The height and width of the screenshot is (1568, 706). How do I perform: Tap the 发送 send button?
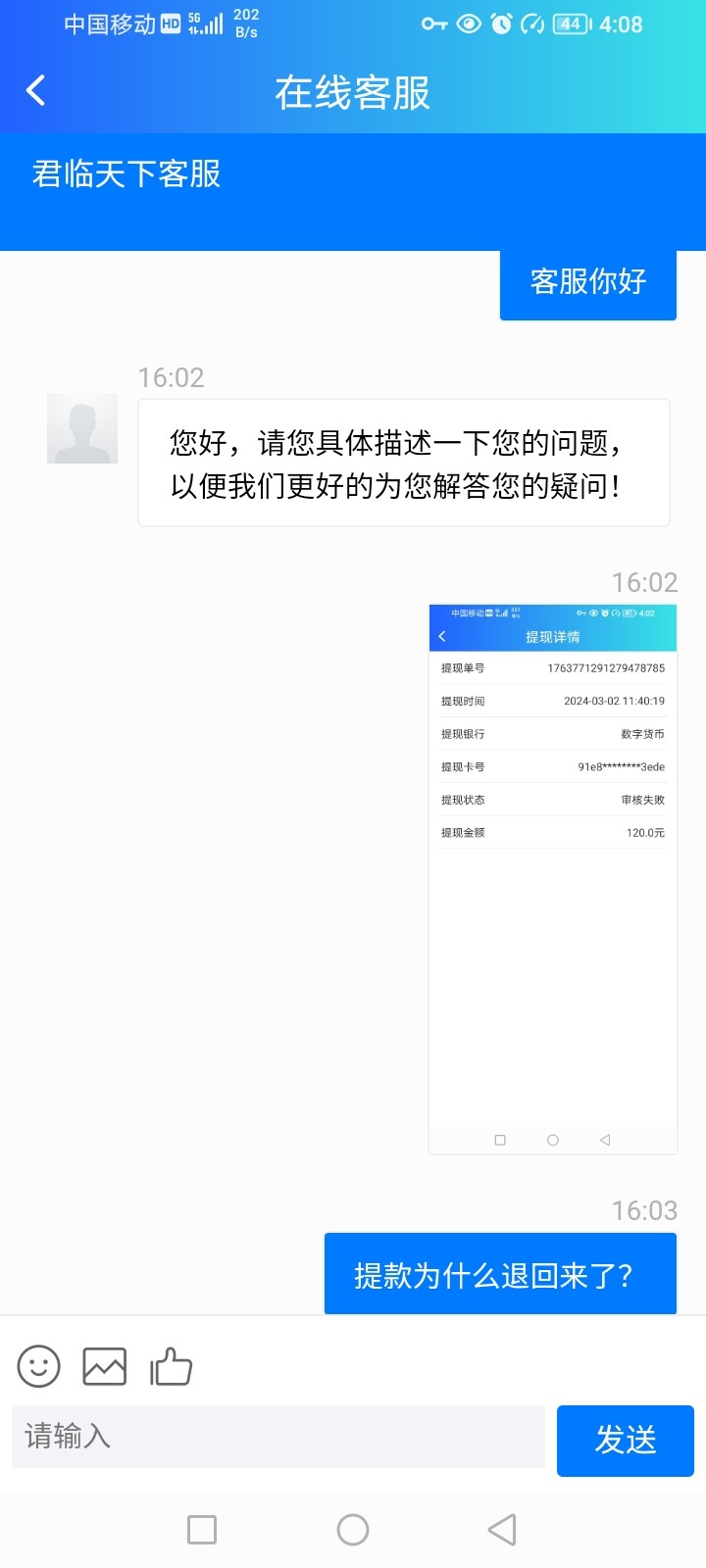pos(625,1441)
